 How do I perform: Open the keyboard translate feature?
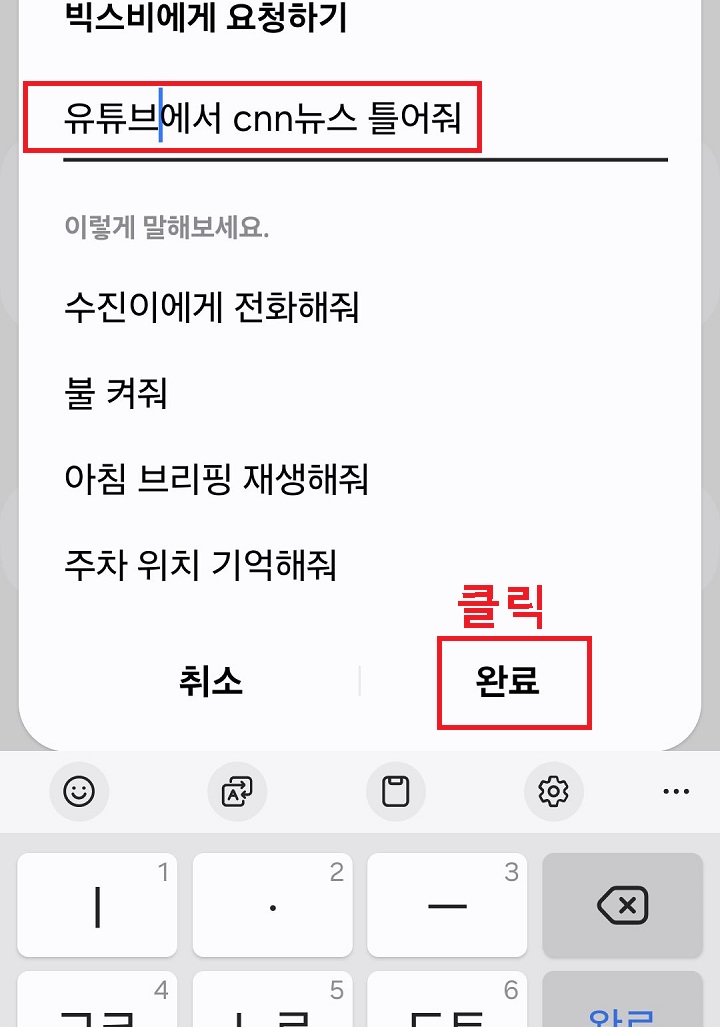coord(238,791)
